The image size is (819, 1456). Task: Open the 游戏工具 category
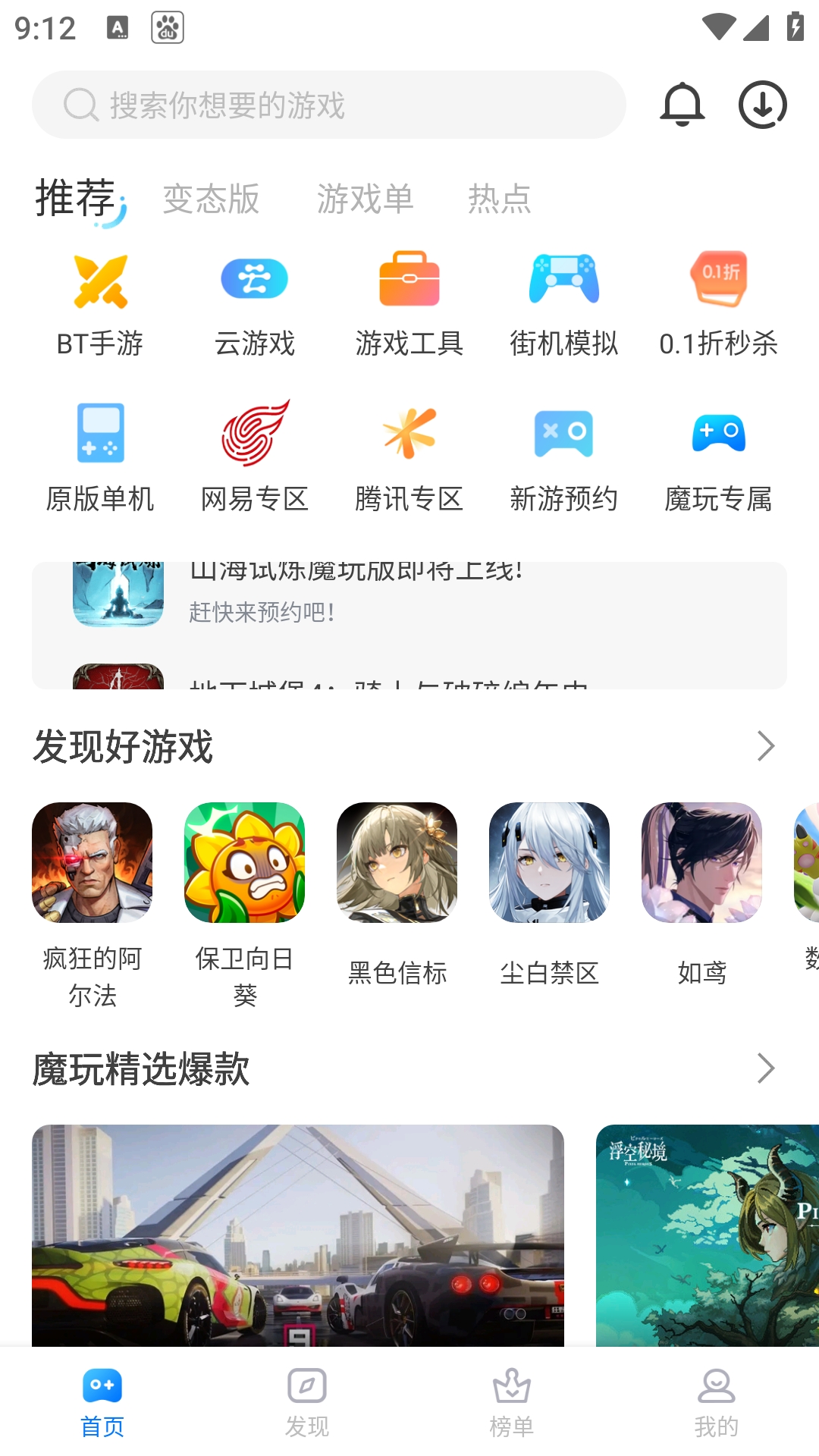point(409,303)
